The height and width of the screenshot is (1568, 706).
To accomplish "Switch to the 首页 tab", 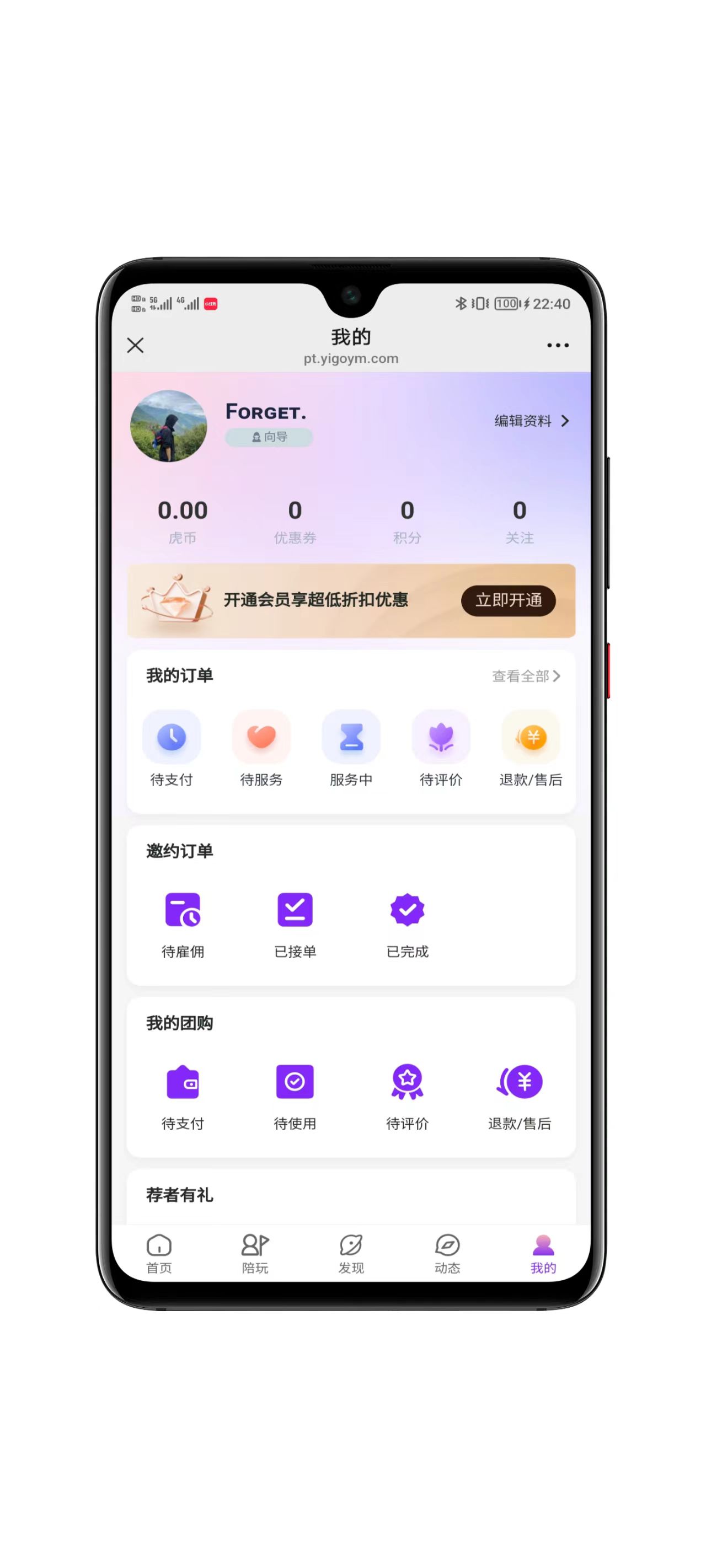I will [159, 1254].
